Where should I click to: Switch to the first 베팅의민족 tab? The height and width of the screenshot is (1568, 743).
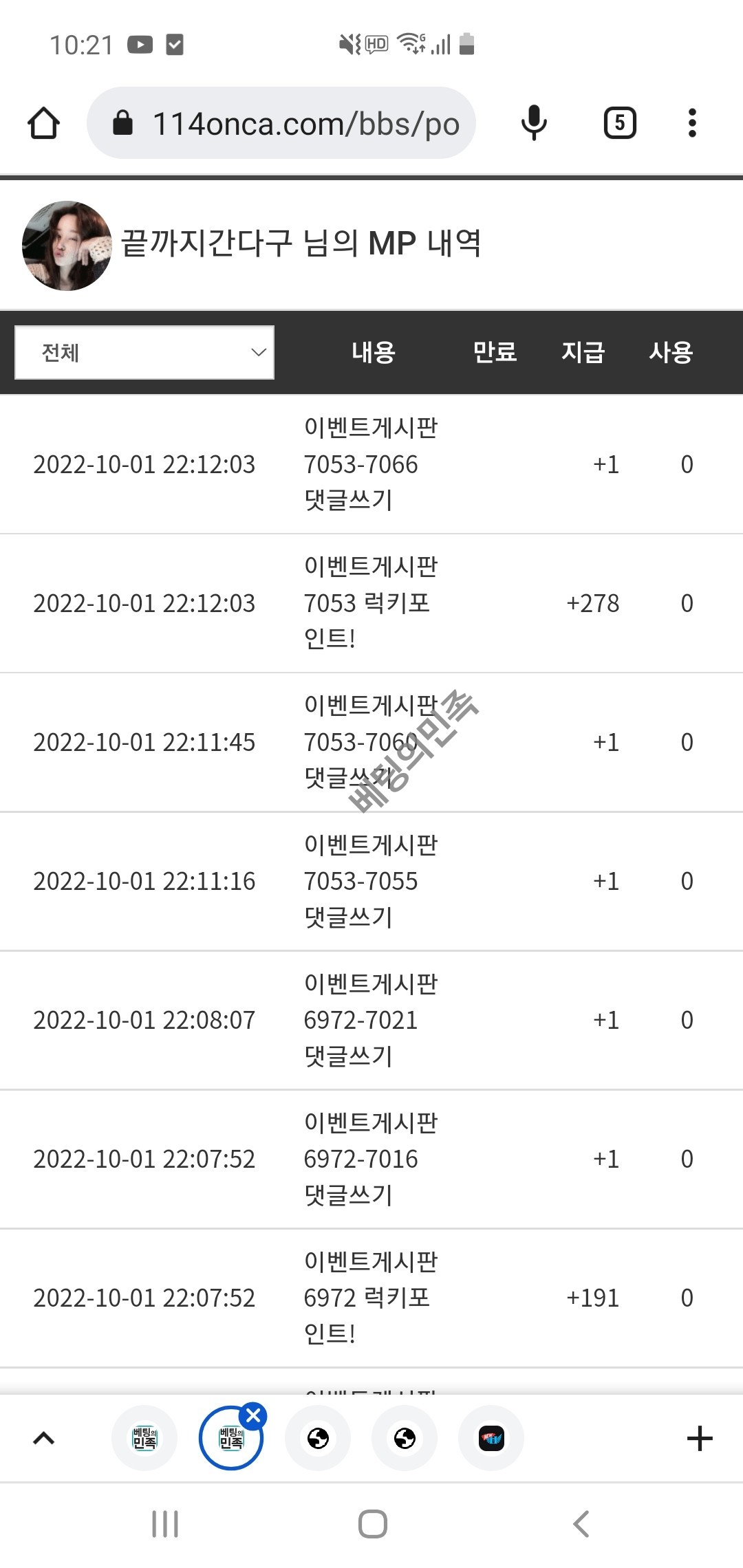[x=144, y=1438]
